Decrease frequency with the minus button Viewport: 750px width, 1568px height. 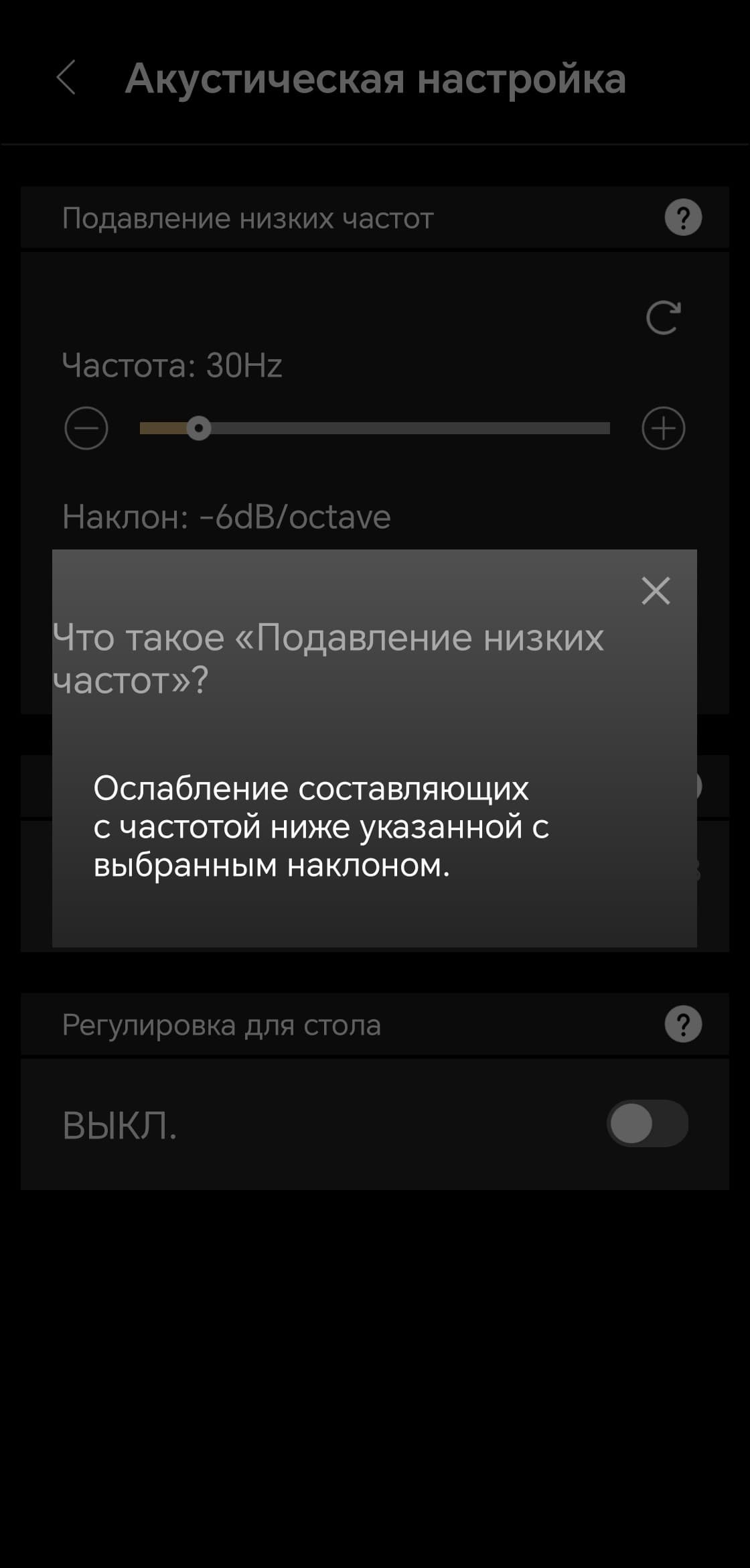[x=86, y=428]
